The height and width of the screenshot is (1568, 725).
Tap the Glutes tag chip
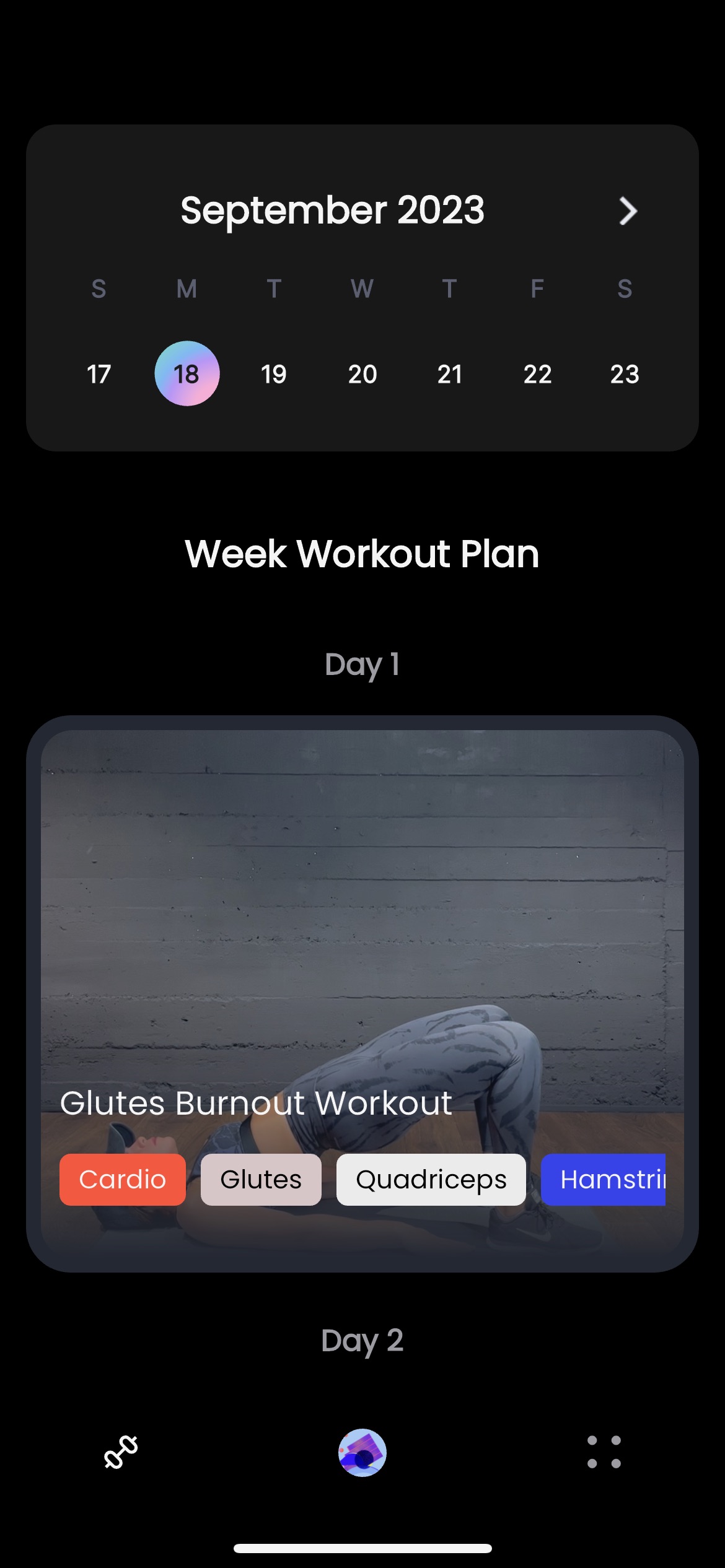pos(261,1180)
